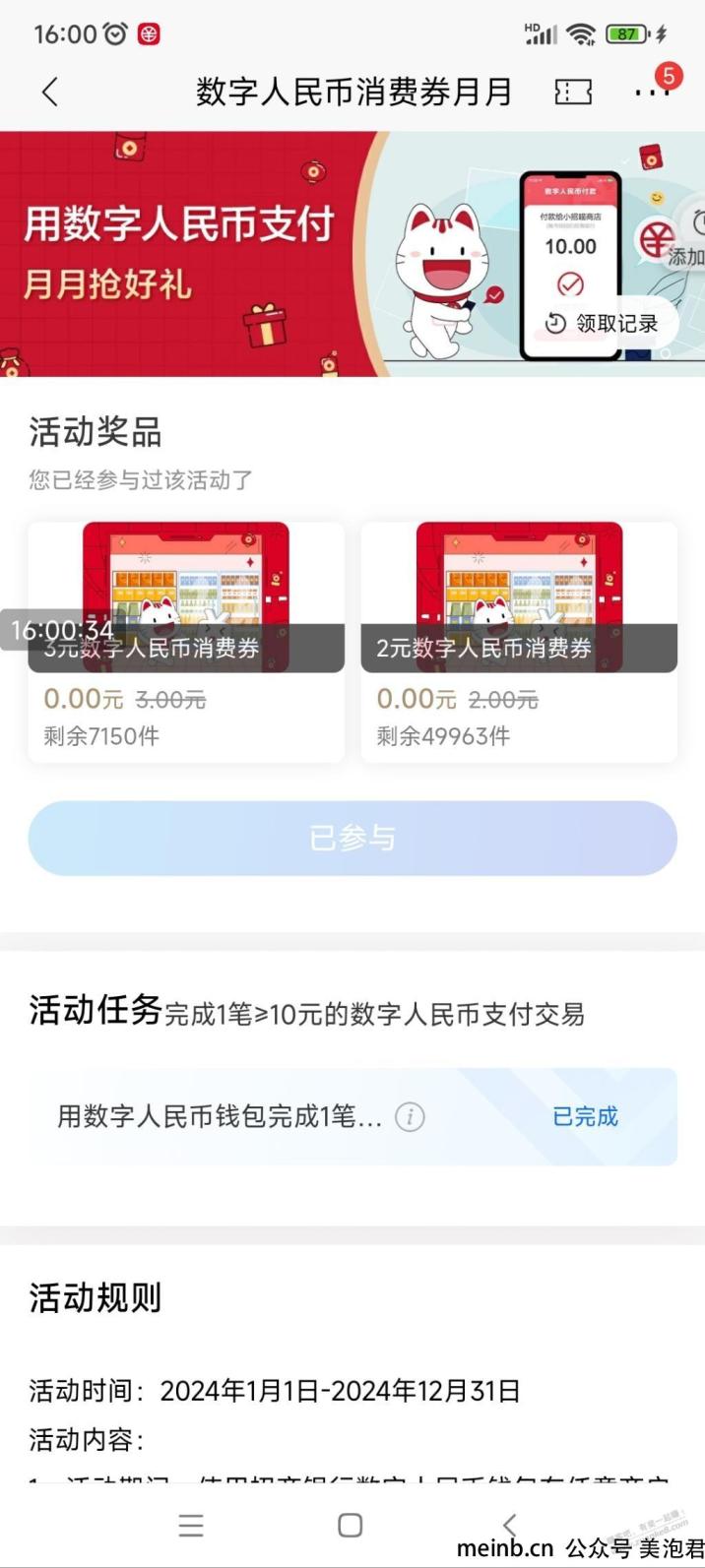The width and height of the screenshot is (705, 1568).
Task: Open 领取记录 claim history
Action: tap(603, 323)
